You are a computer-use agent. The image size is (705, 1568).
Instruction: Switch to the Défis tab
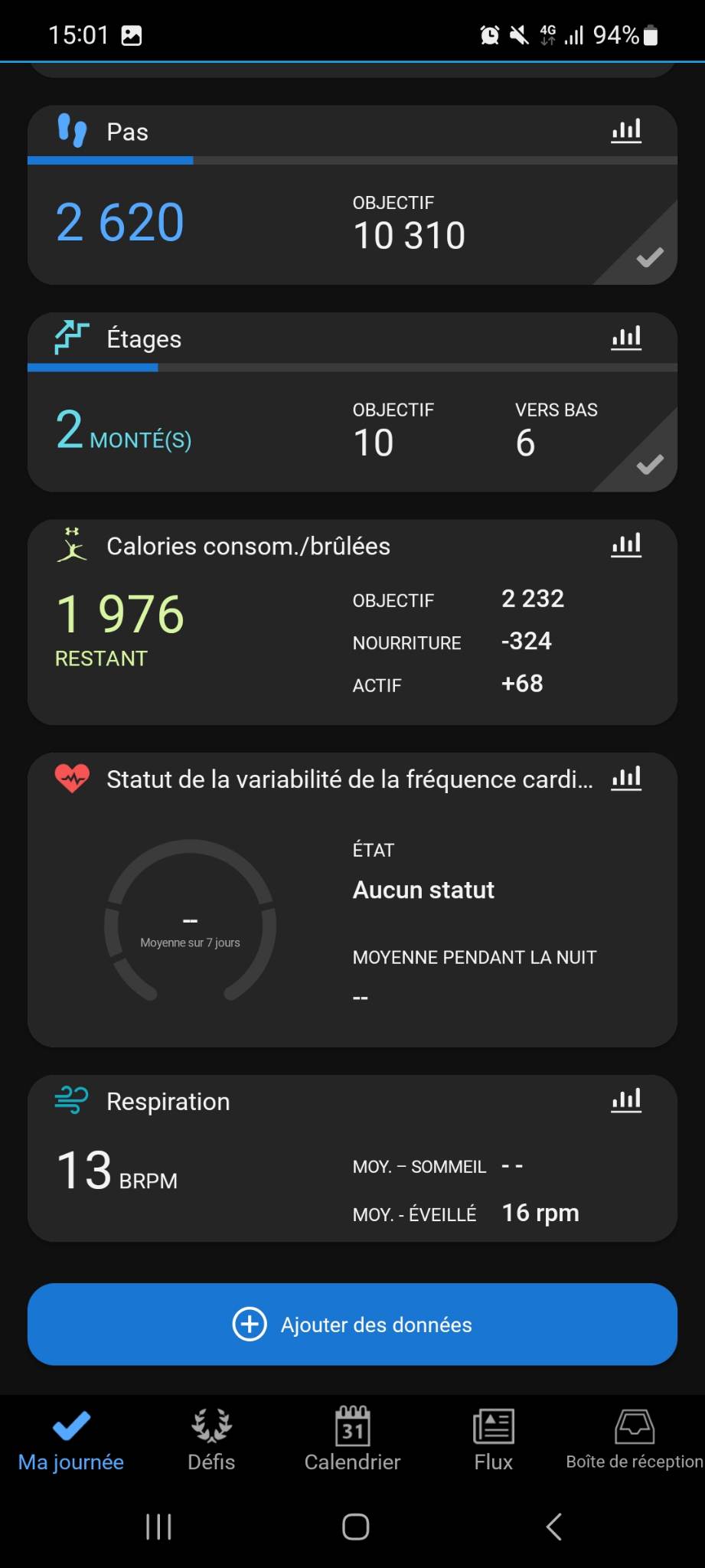[211, 1439]
